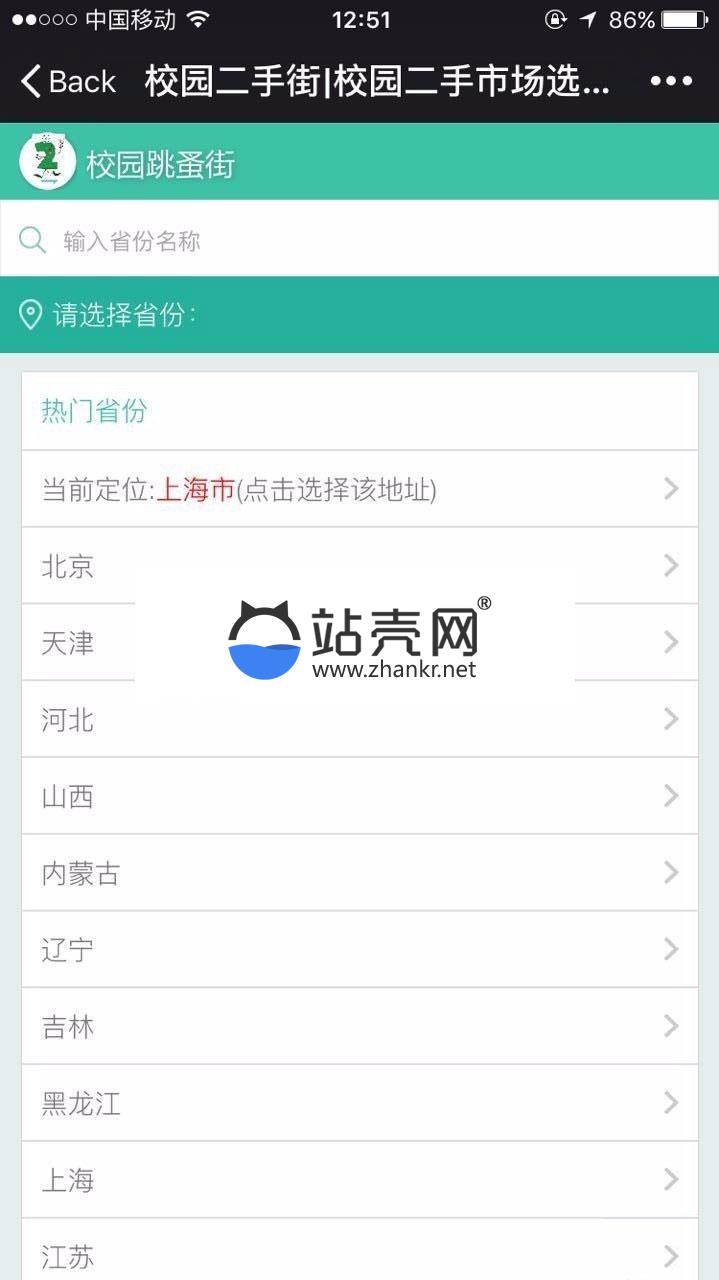Select 江苏 from the list
This screenshot has width=719, height=1280.
[x=360, y=1254]
